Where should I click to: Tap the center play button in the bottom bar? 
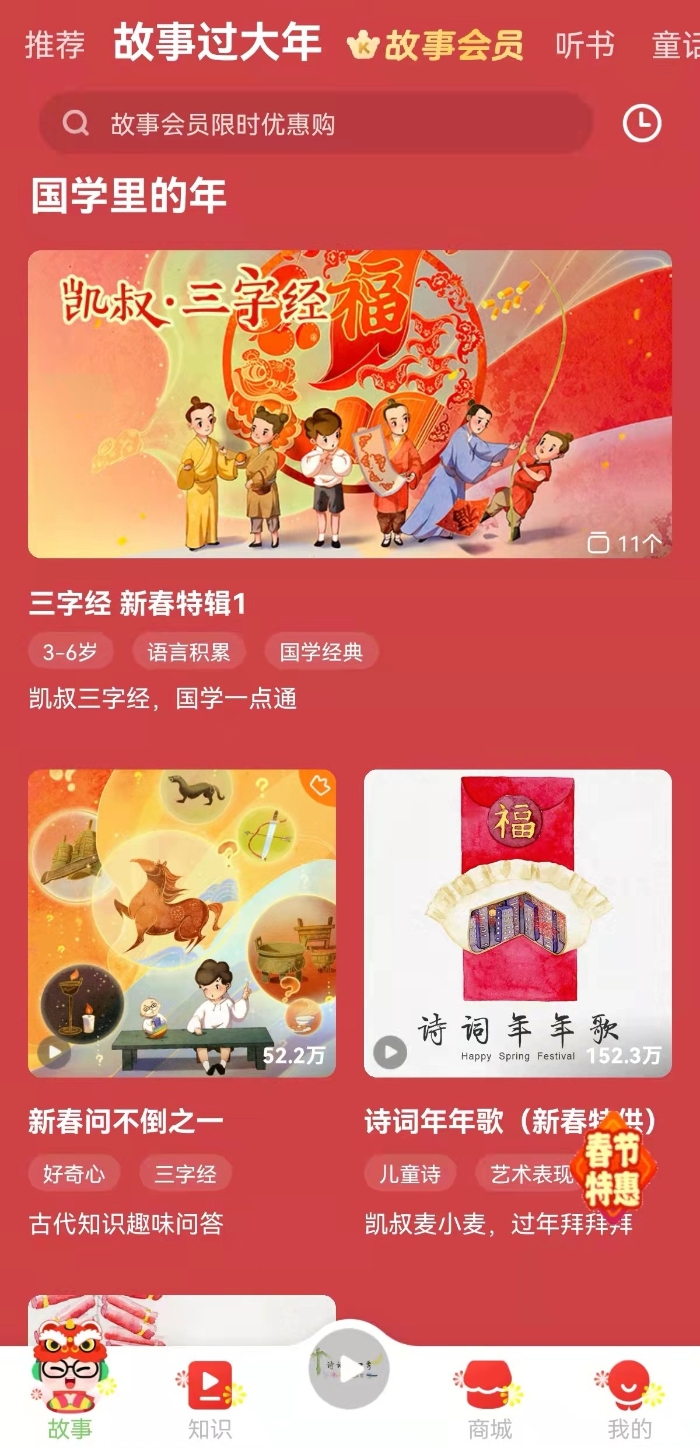click(x=349, y=1370)
